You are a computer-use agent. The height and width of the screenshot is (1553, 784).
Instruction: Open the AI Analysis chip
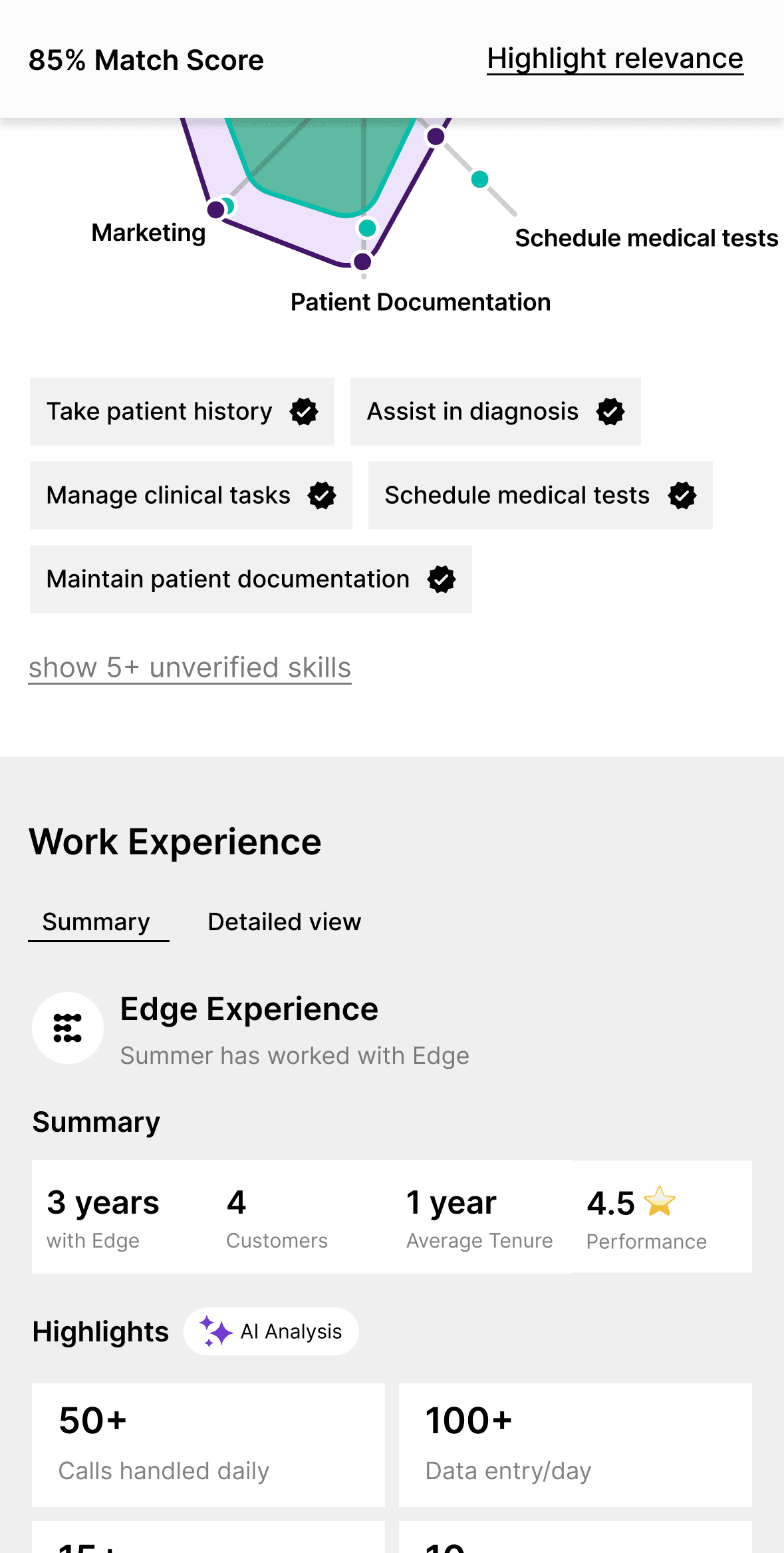tap(271, 1331)
